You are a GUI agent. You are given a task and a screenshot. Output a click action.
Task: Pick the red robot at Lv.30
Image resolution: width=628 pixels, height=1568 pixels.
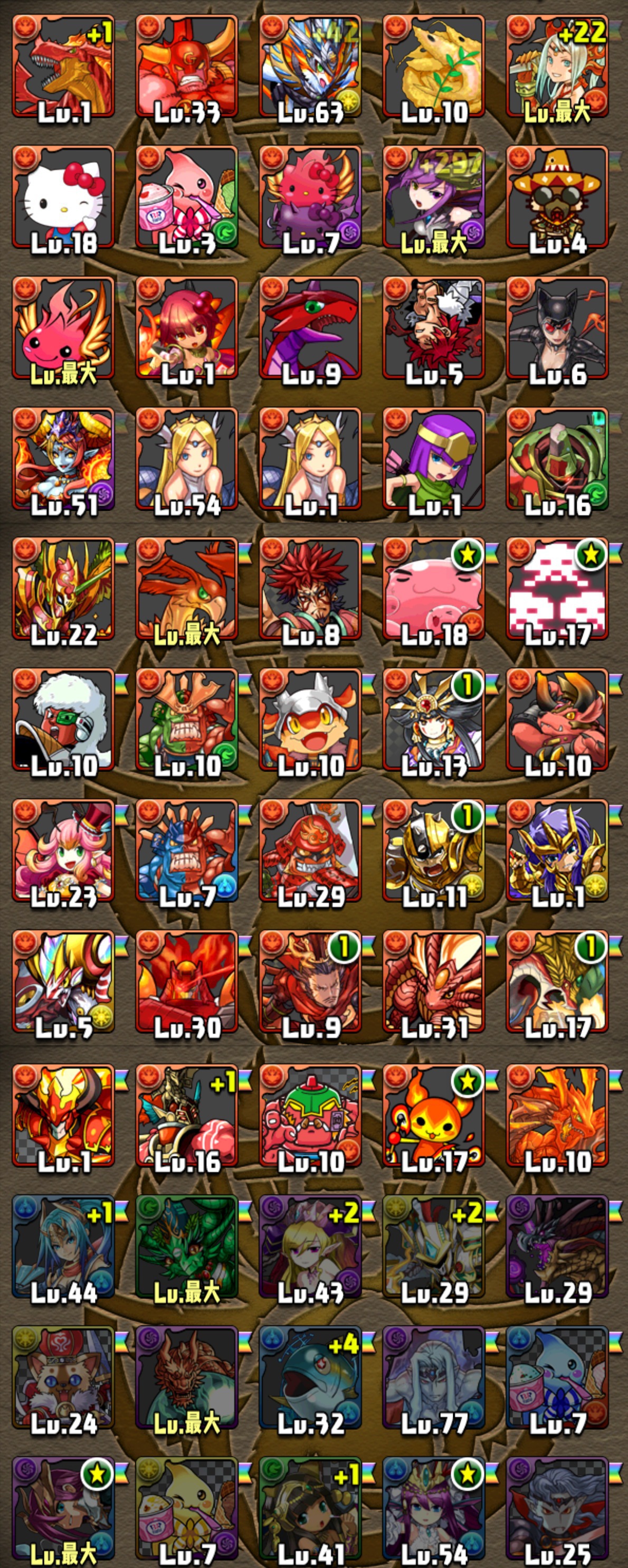(187, 982)
